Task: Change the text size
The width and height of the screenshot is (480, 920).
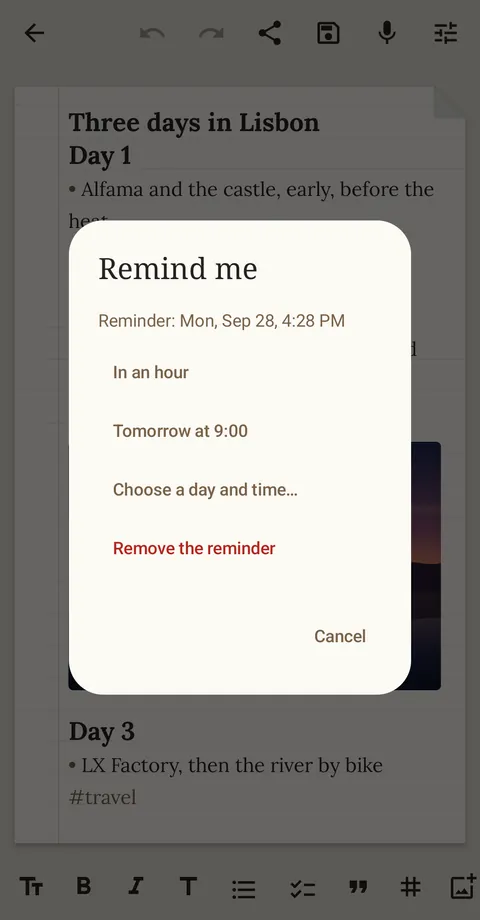Action: pos(31,886)
